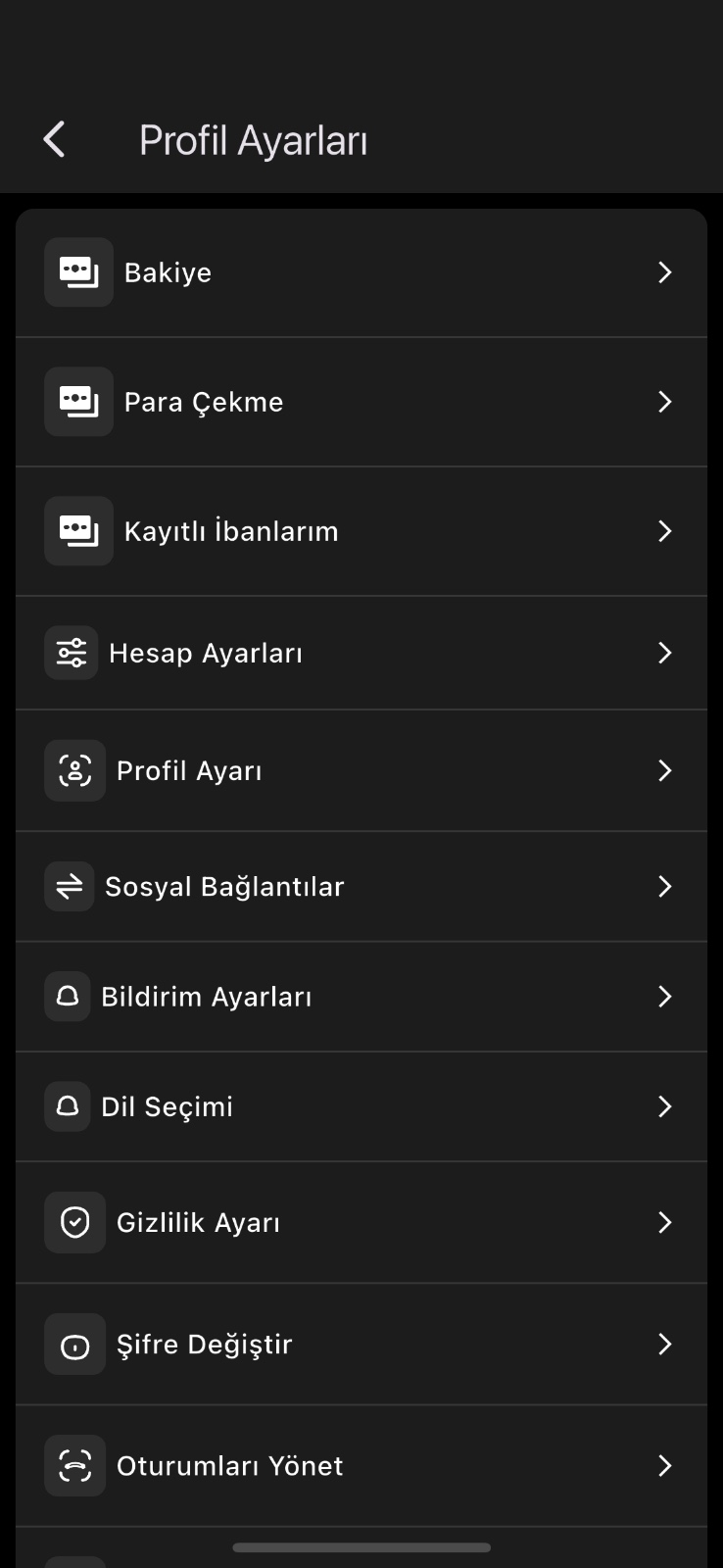Click the Hesap Ayarları sliders icon
The image size is (723, 1568).
71,652
